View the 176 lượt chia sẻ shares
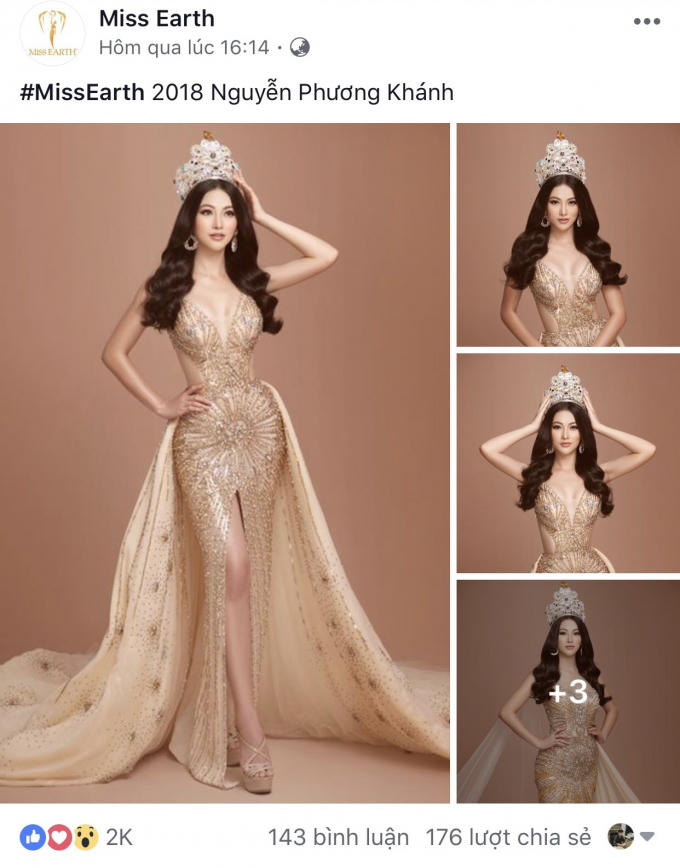 click(x=508, y=837)
